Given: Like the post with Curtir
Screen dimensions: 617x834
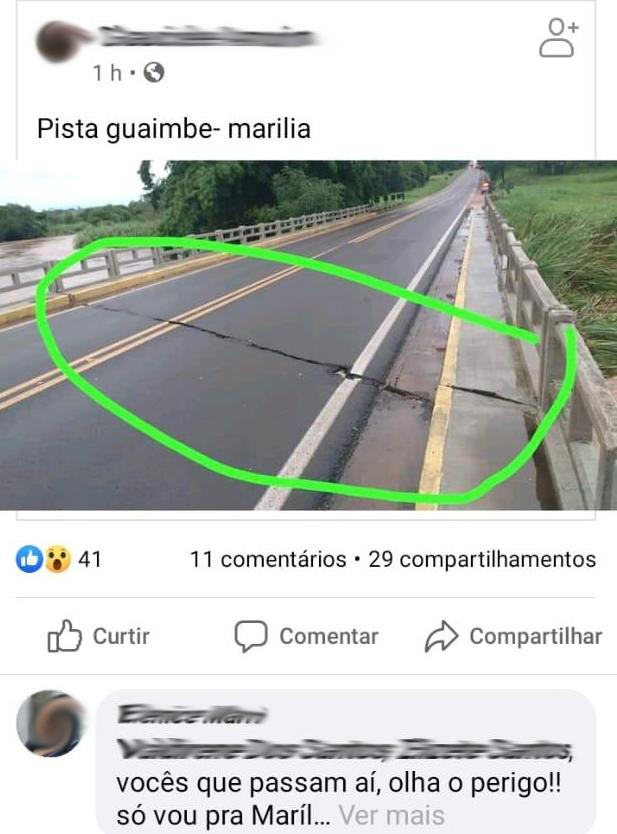Looking at the screenshot, I should [99, 636].
